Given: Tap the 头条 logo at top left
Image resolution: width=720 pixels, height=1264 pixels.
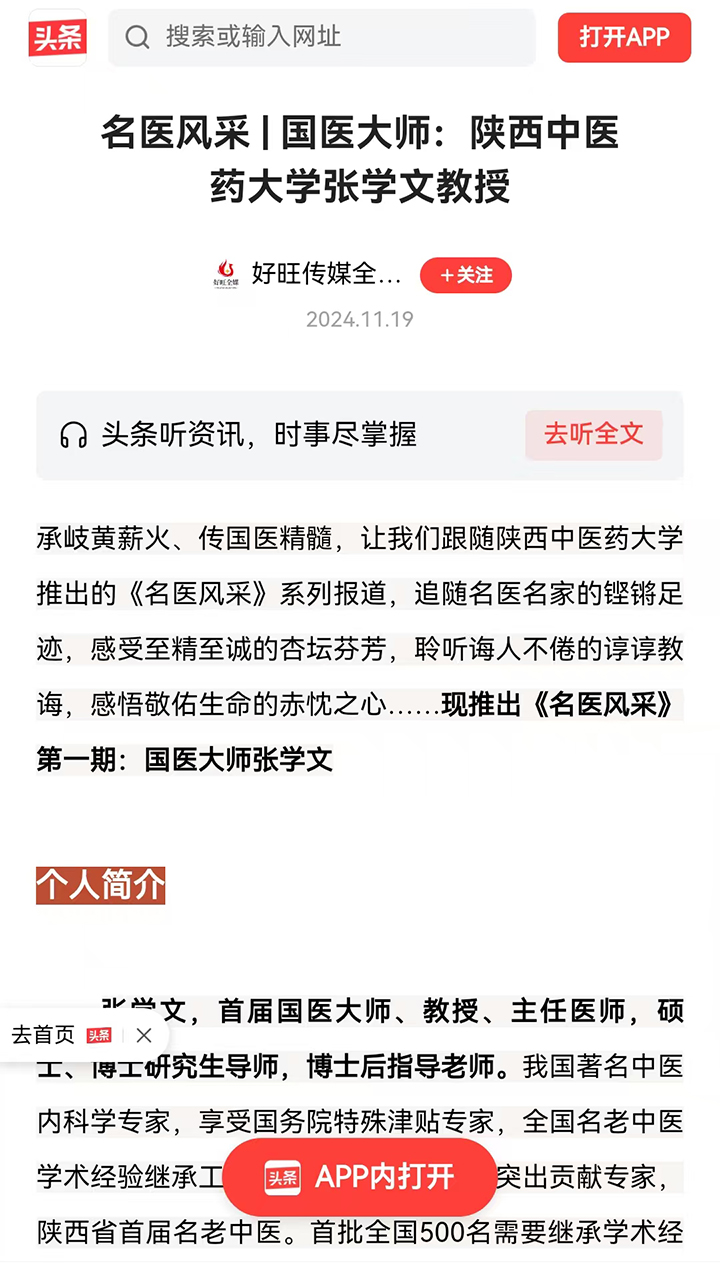Looking at the screenshot, I should pos(57,38).
